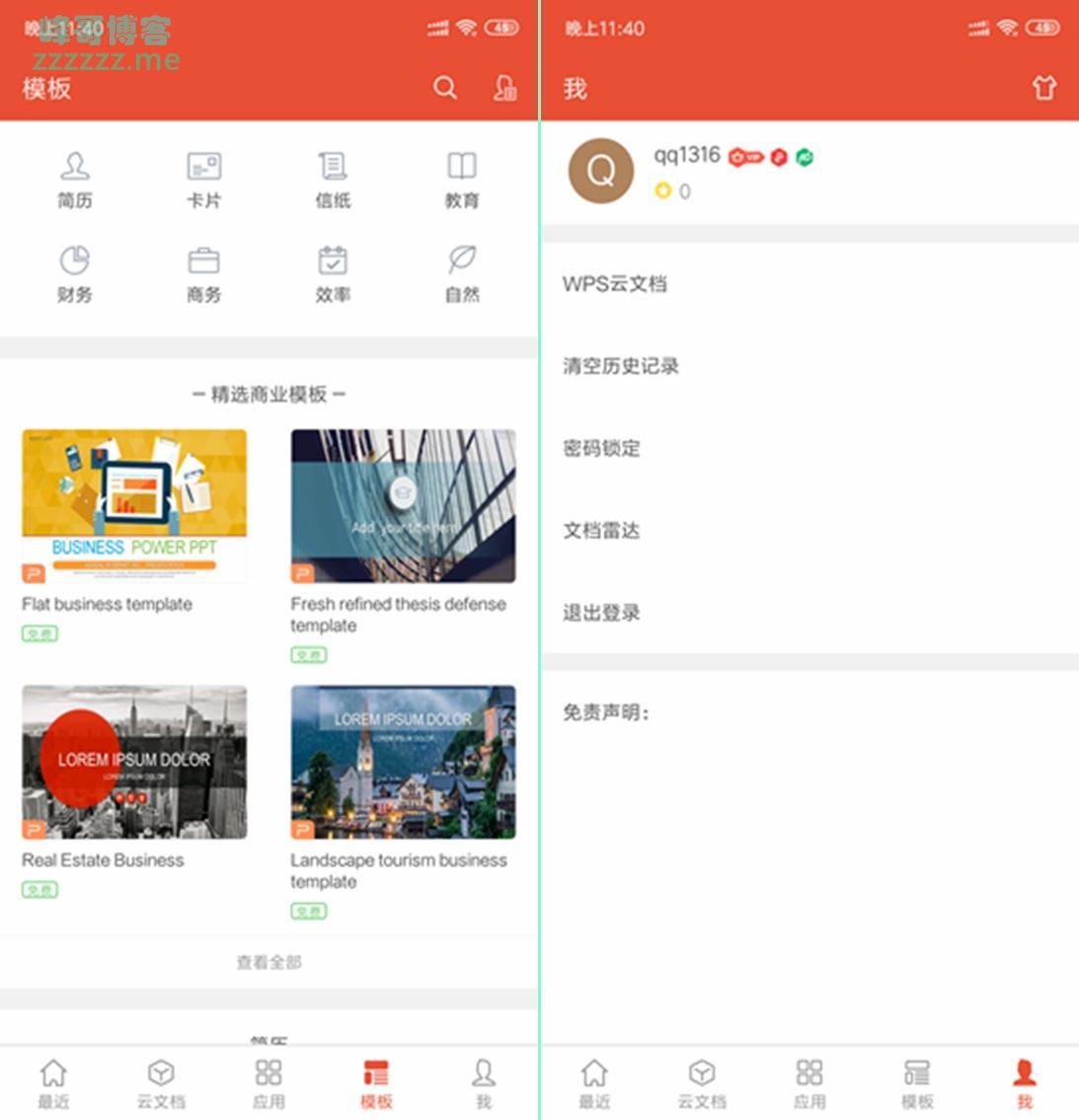Switch to 云文档 tab on the 模板 screen
Viewport: 1079px width, 1120px height.
pos(161,1083)
